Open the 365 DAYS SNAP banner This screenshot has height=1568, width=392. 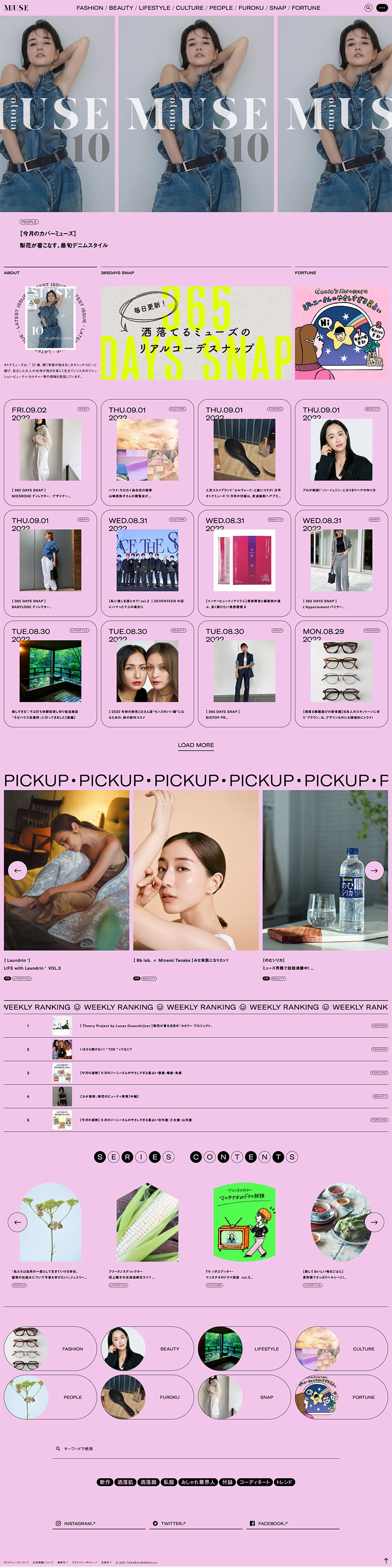coord(196,333)
